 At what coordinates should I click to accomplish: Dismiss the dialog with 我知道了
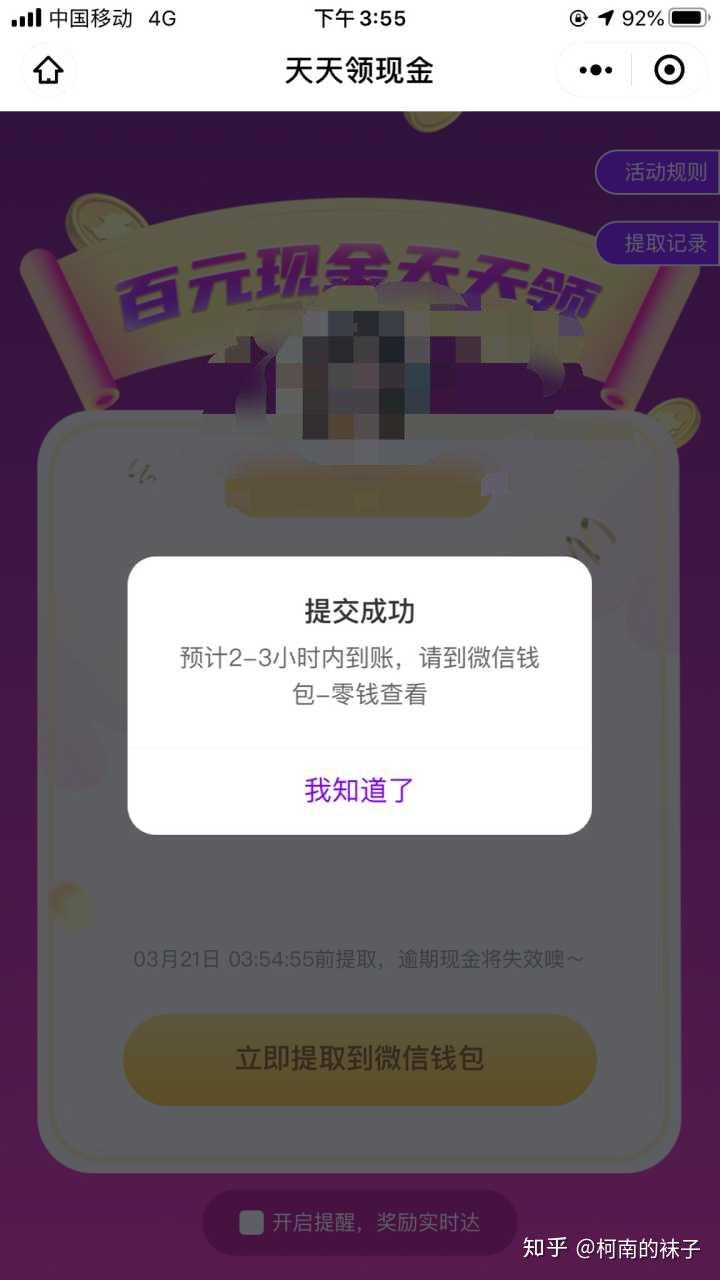tap(359, 790)
